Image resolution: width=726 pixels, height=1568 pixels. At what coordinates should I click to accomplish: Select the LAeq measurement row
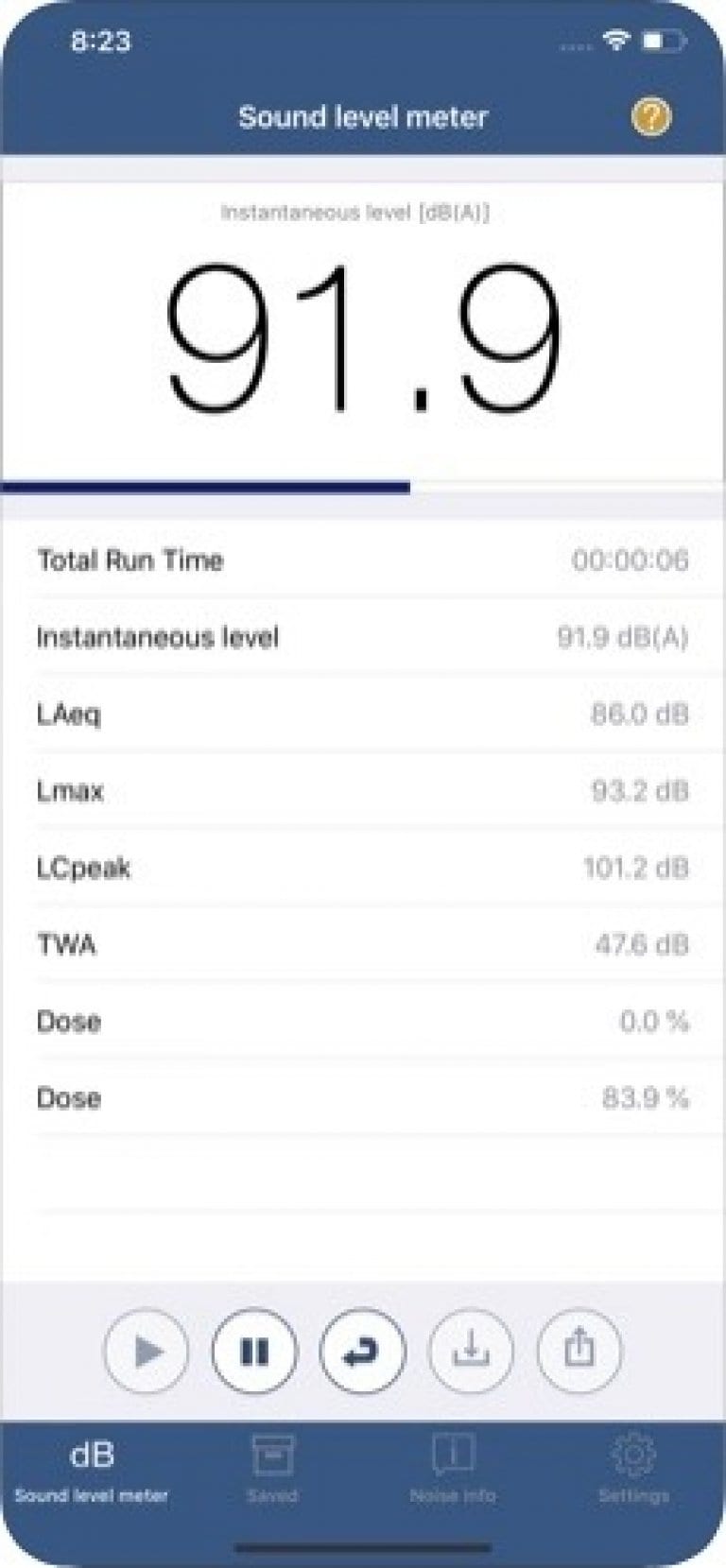coord(363,714)
